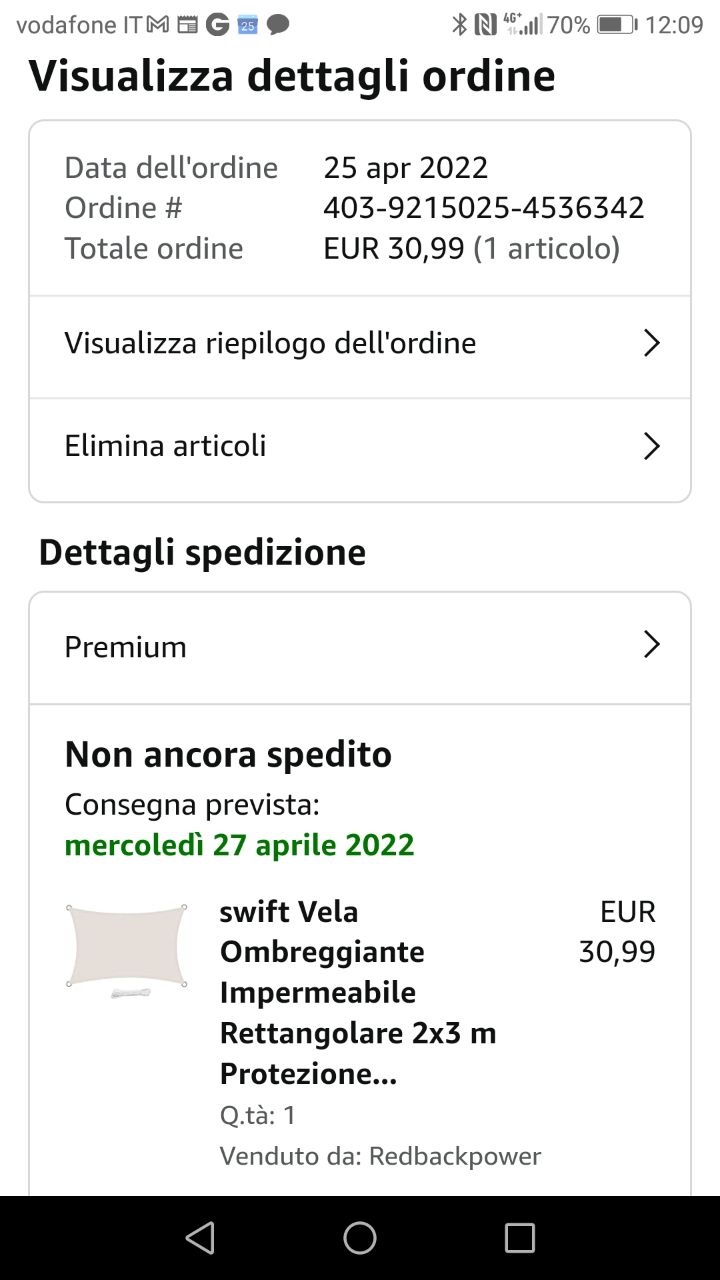
Task: Show recent apps
Action: [519, 1238]
